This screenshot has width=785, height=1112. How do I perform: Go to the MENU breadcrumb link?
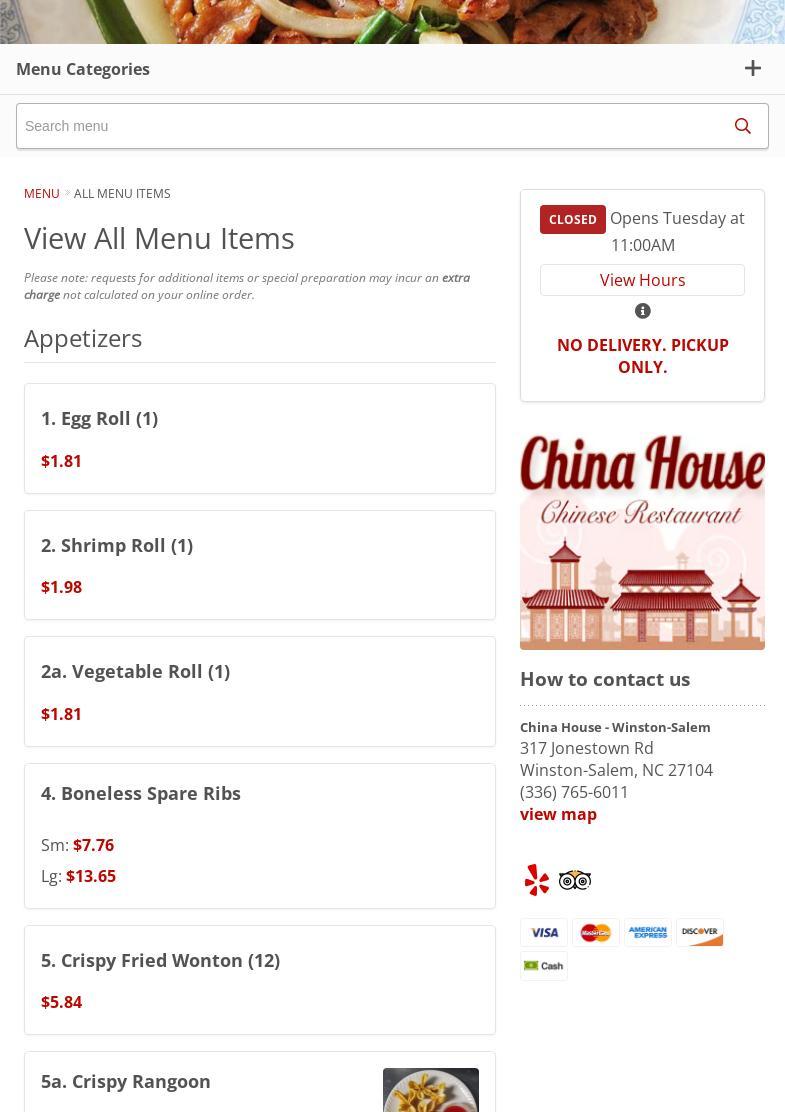[42, 193]
